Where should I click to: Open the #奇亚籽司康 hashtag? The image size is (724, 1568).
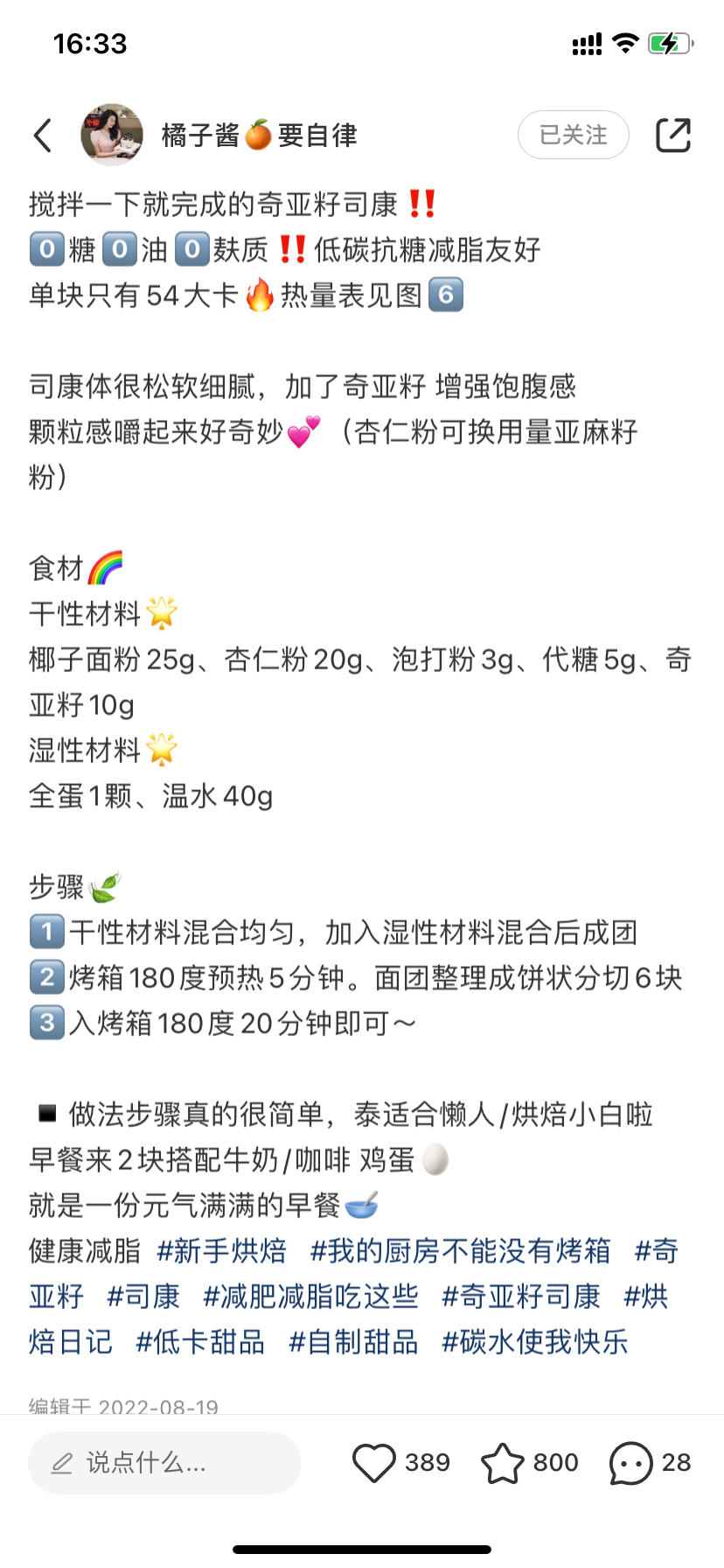tap(520, 1297)
